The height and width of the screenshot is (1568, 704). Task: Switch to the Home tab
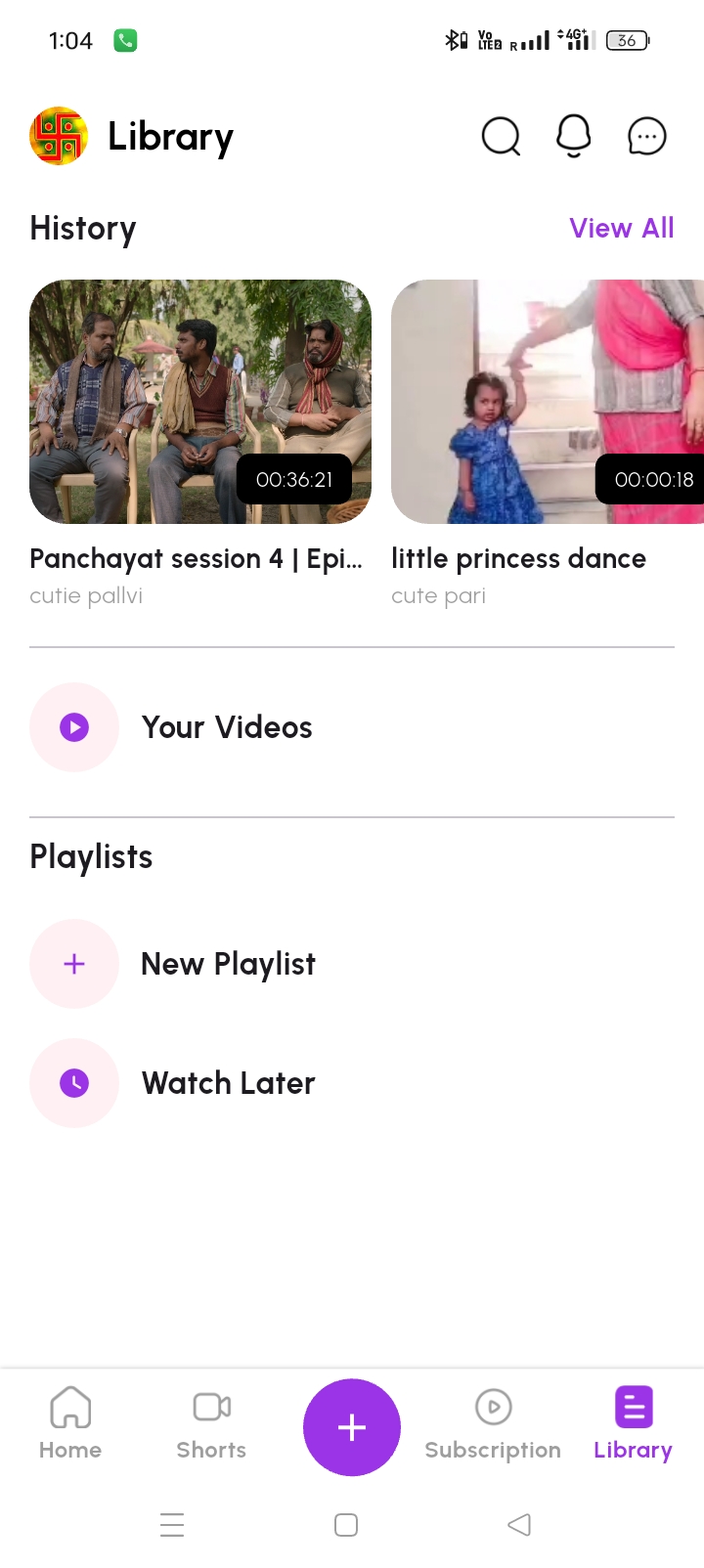[70, 1422]
